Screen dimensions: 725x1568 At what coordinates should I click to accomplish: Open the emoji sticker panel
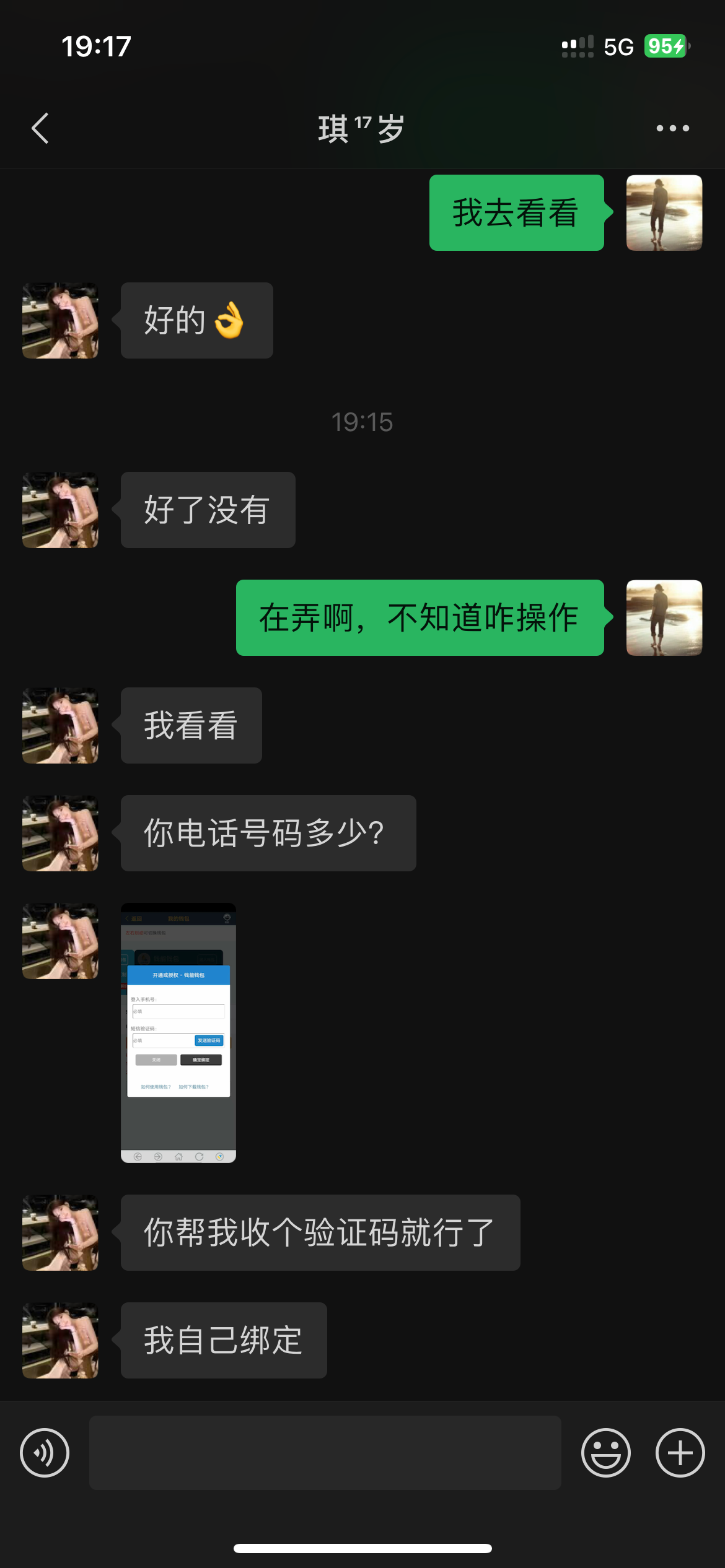pos(605,1453)
